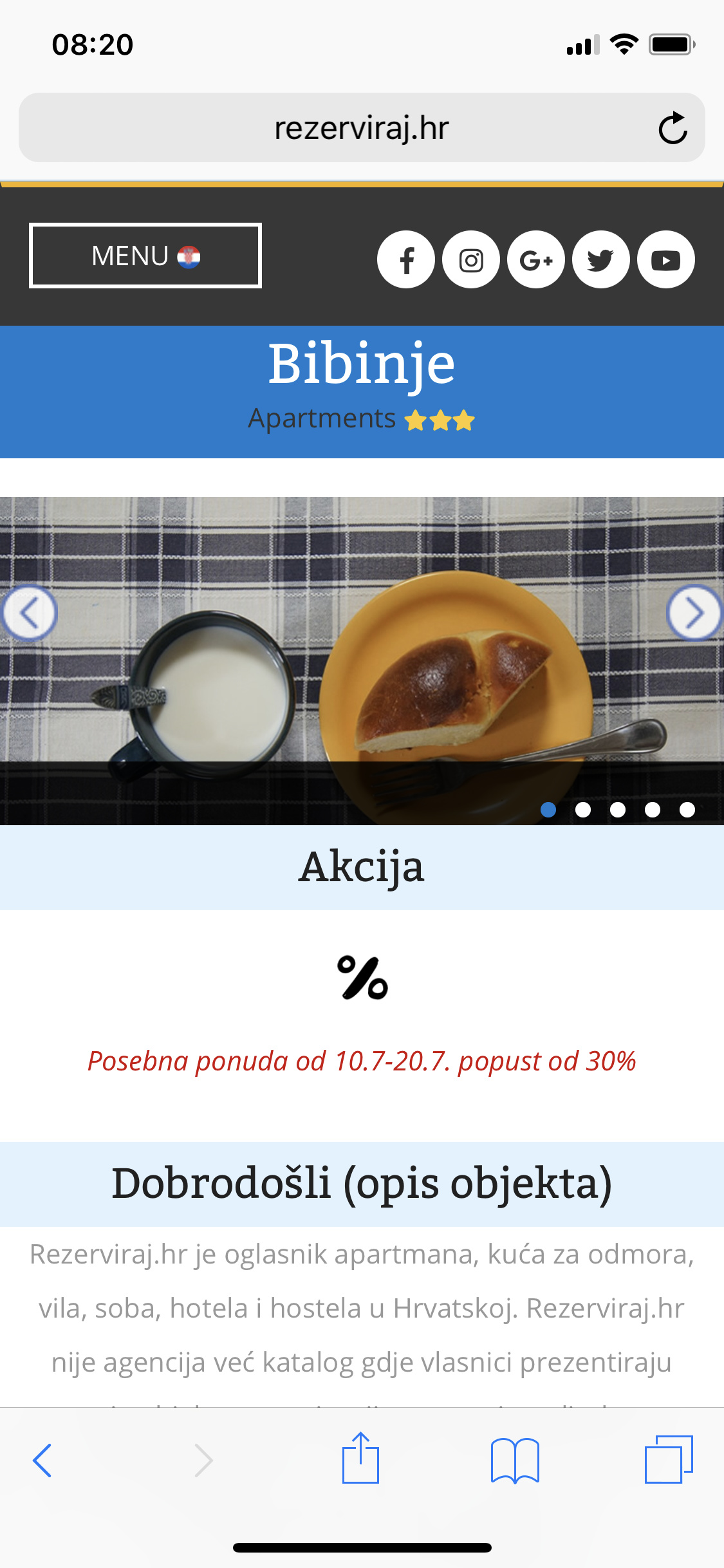Image resolution: width=724 pixels, height=1568 pixels.
Task: Open the Instagram profile icon
Action: pos(471,260)
